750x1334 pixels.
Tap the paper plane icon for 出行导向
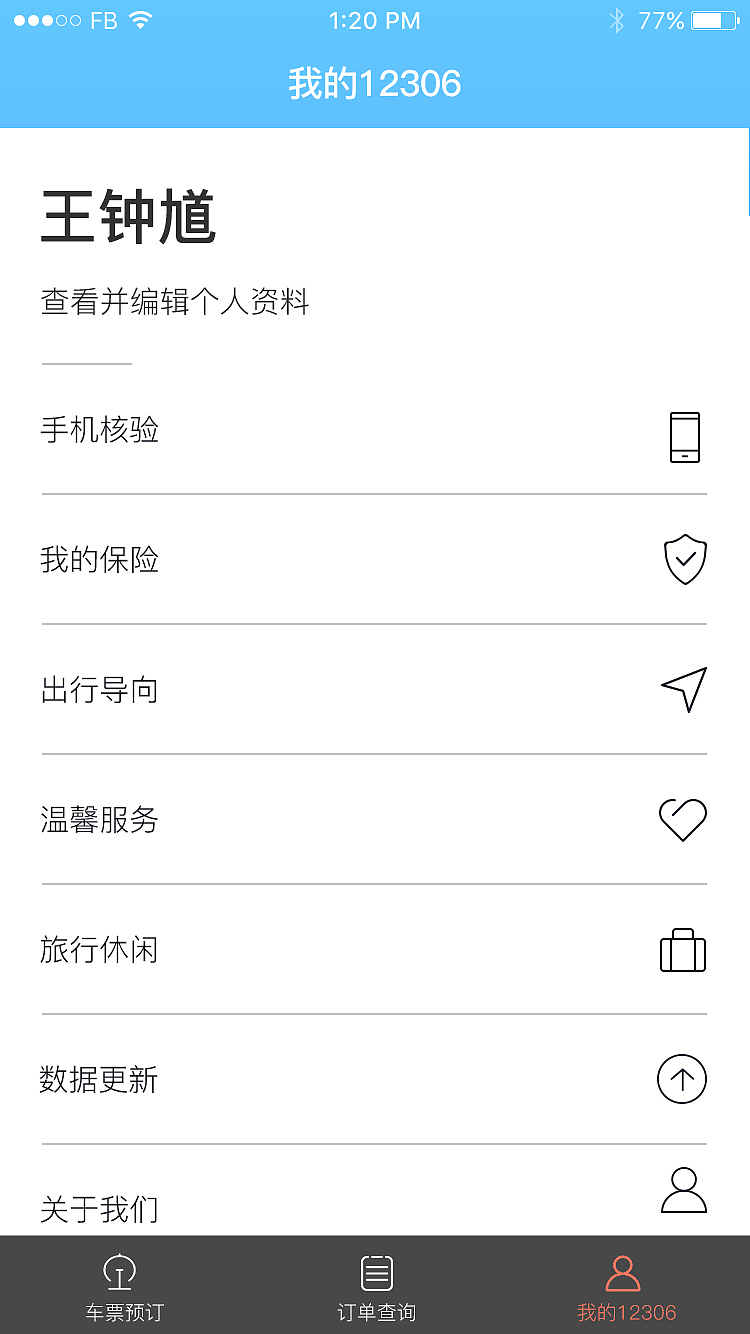coord(683,688)
